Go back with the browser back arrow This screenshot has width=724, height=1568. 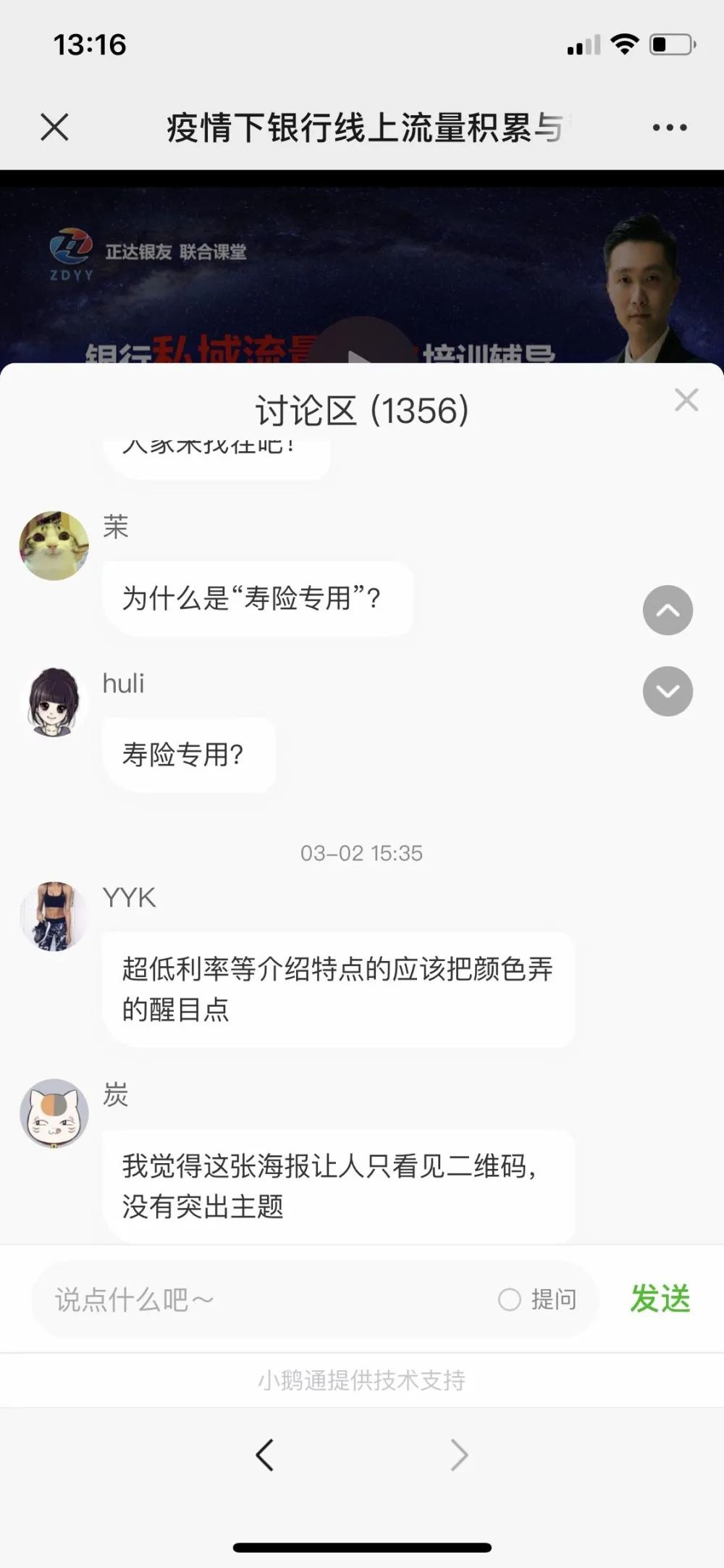(265, 1454)
